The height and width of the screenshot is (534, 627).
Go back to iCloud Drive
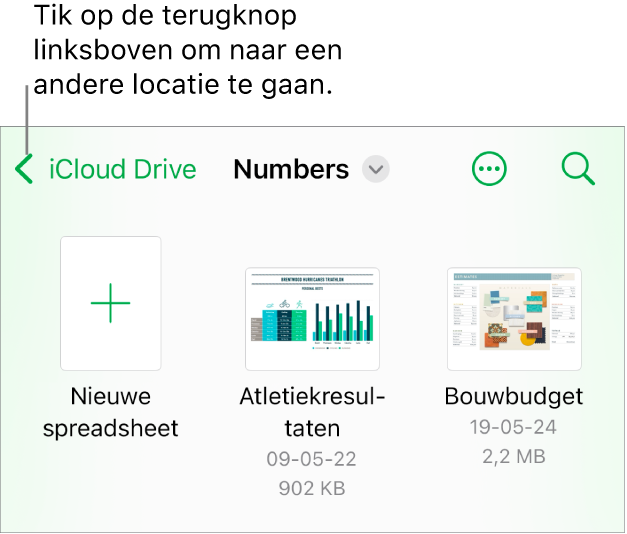click(106, 170)
